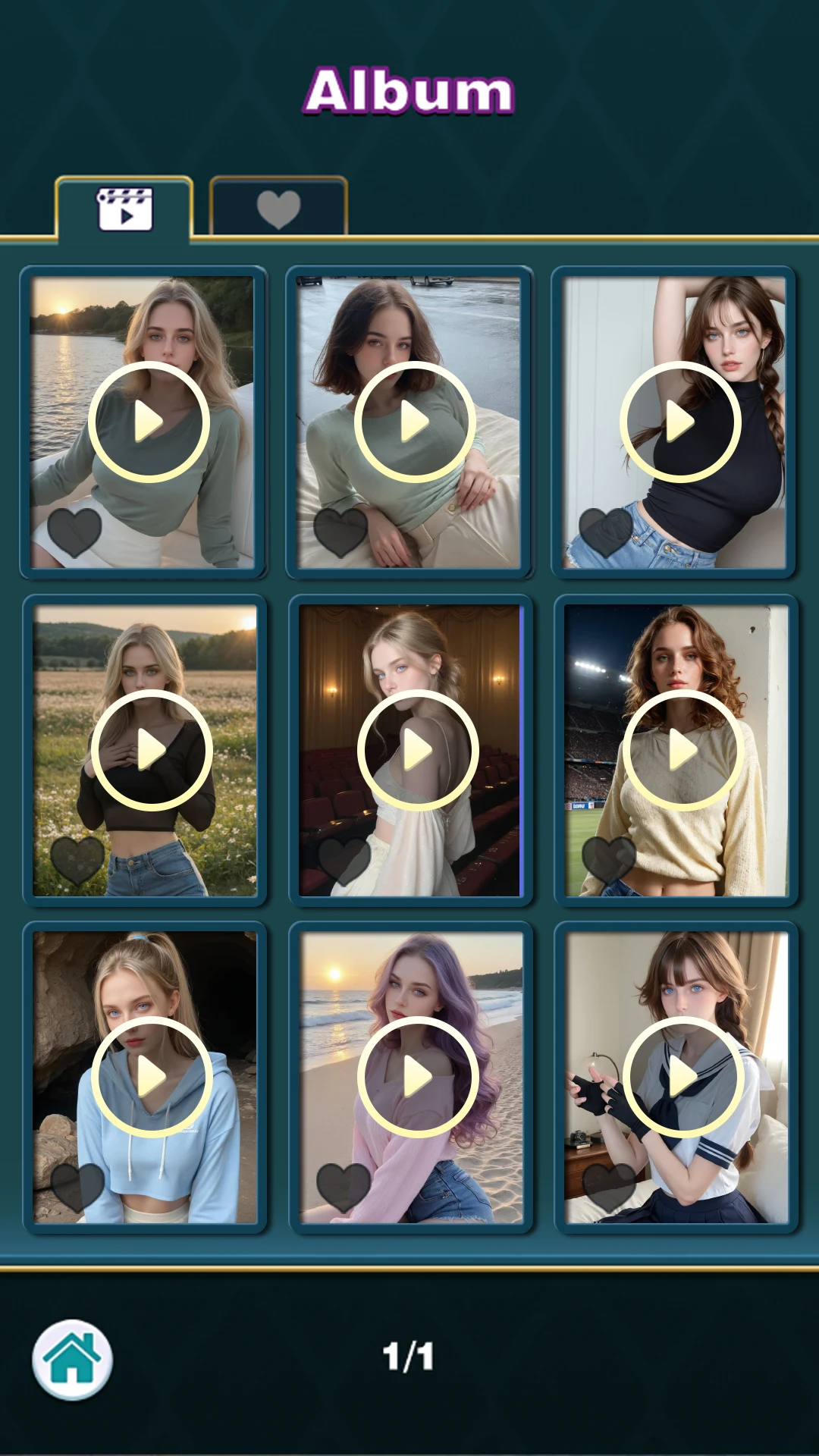Play the wet pavement short-hair video

(415, 422)
